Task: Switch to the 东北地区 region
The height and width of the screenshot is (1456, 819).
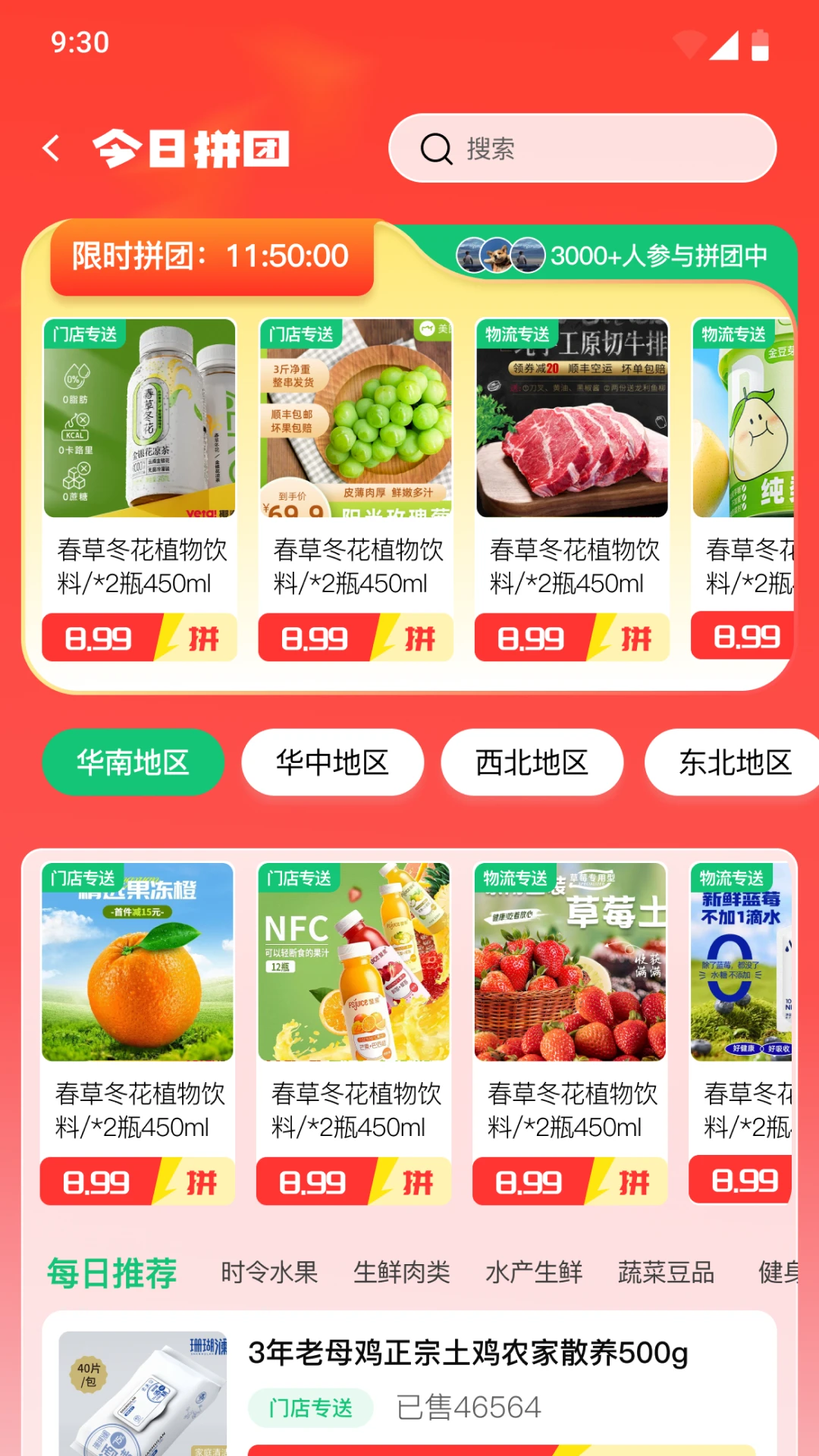Action: tap(733, 762)
